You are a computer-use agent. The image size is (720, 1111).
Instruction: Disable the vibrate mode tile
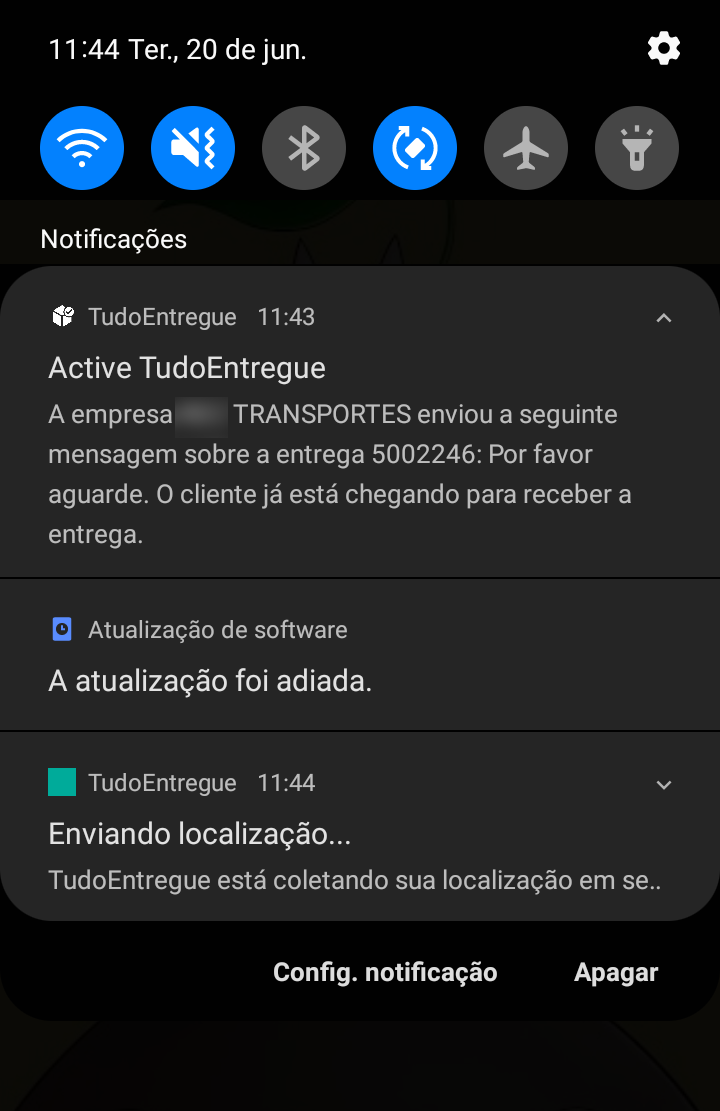coord(192,147)
